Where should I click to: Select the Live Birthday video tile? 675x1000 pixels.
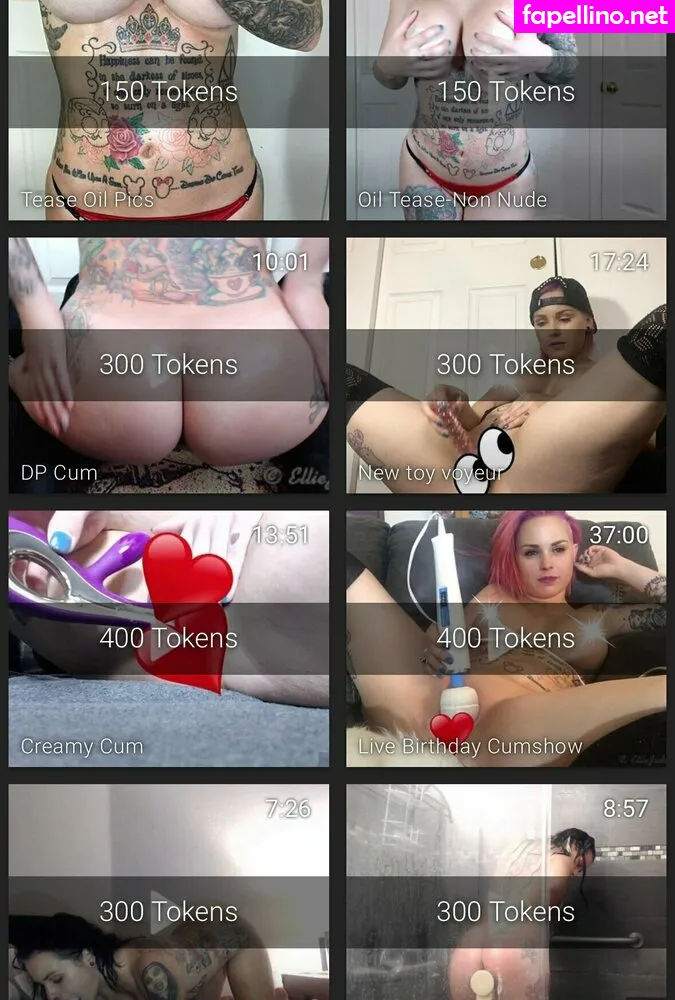coord(506,638)
